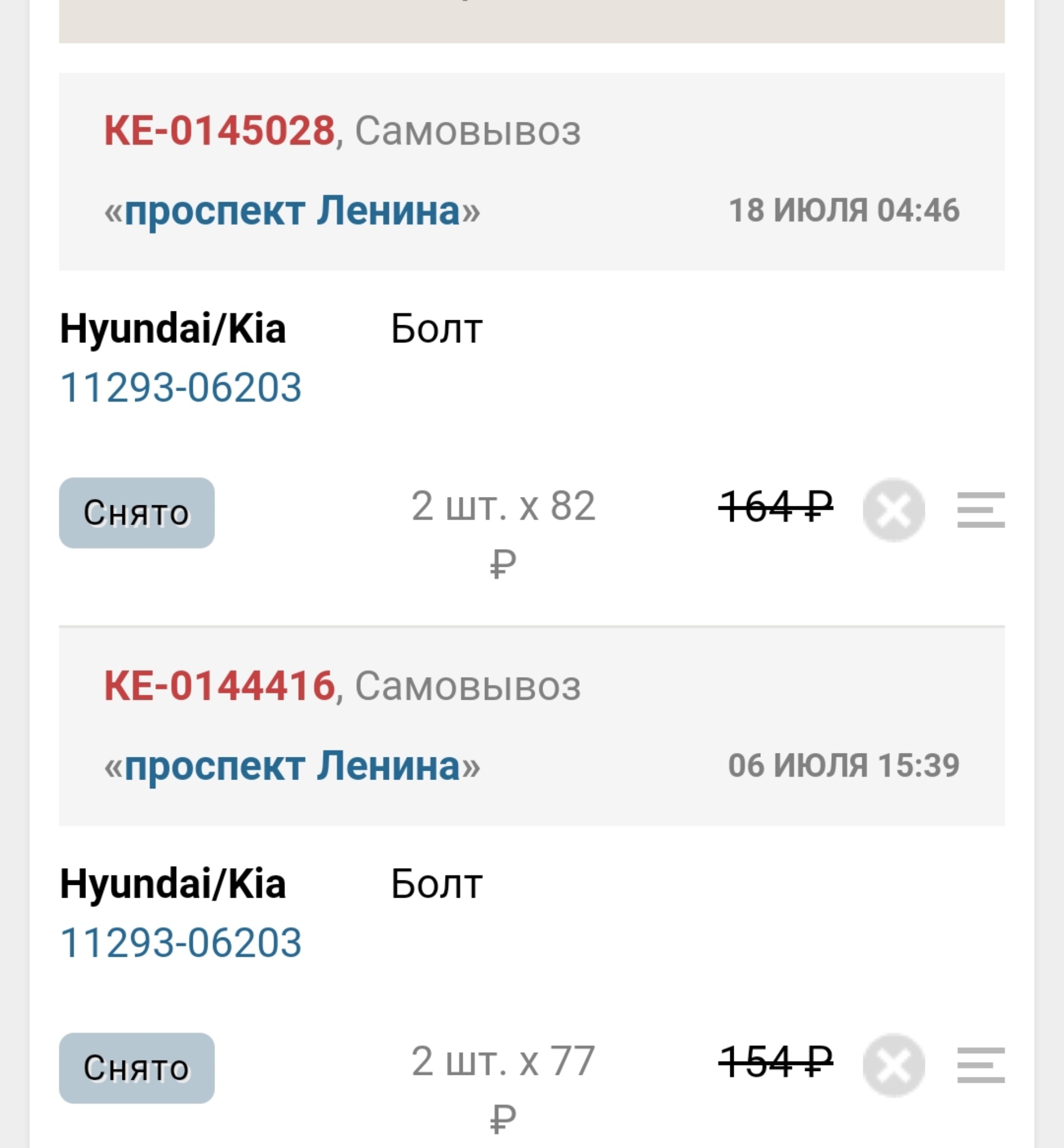This screenshot has width=1064, height=1148.
Task: Open «проспект Ленина» pickup point for 06 июля order
Action: pyautogui.click(x=292, y=766)
